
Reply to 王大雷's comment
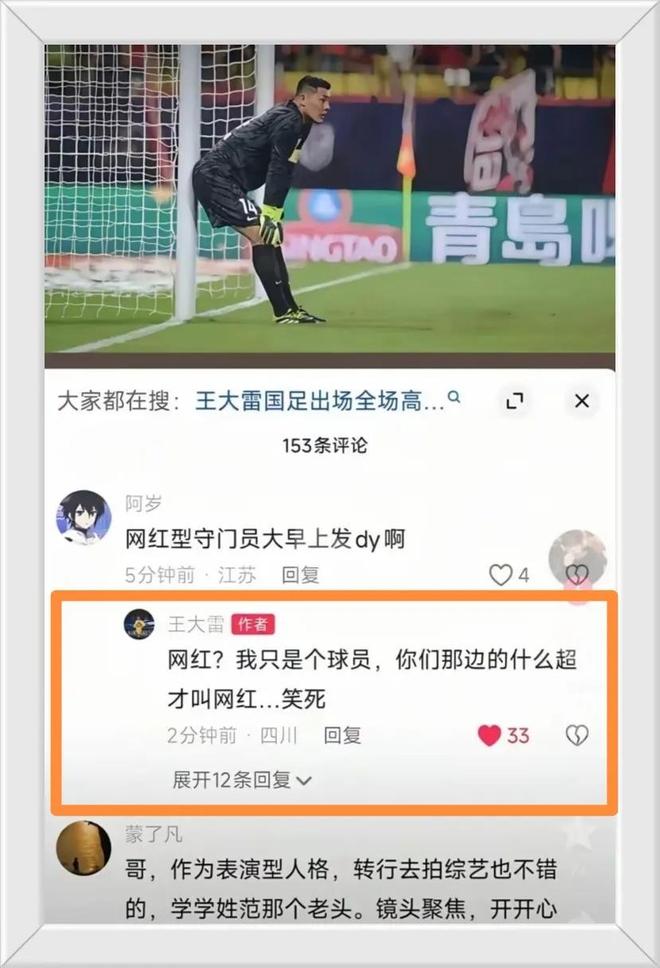[x=342, y=735]
